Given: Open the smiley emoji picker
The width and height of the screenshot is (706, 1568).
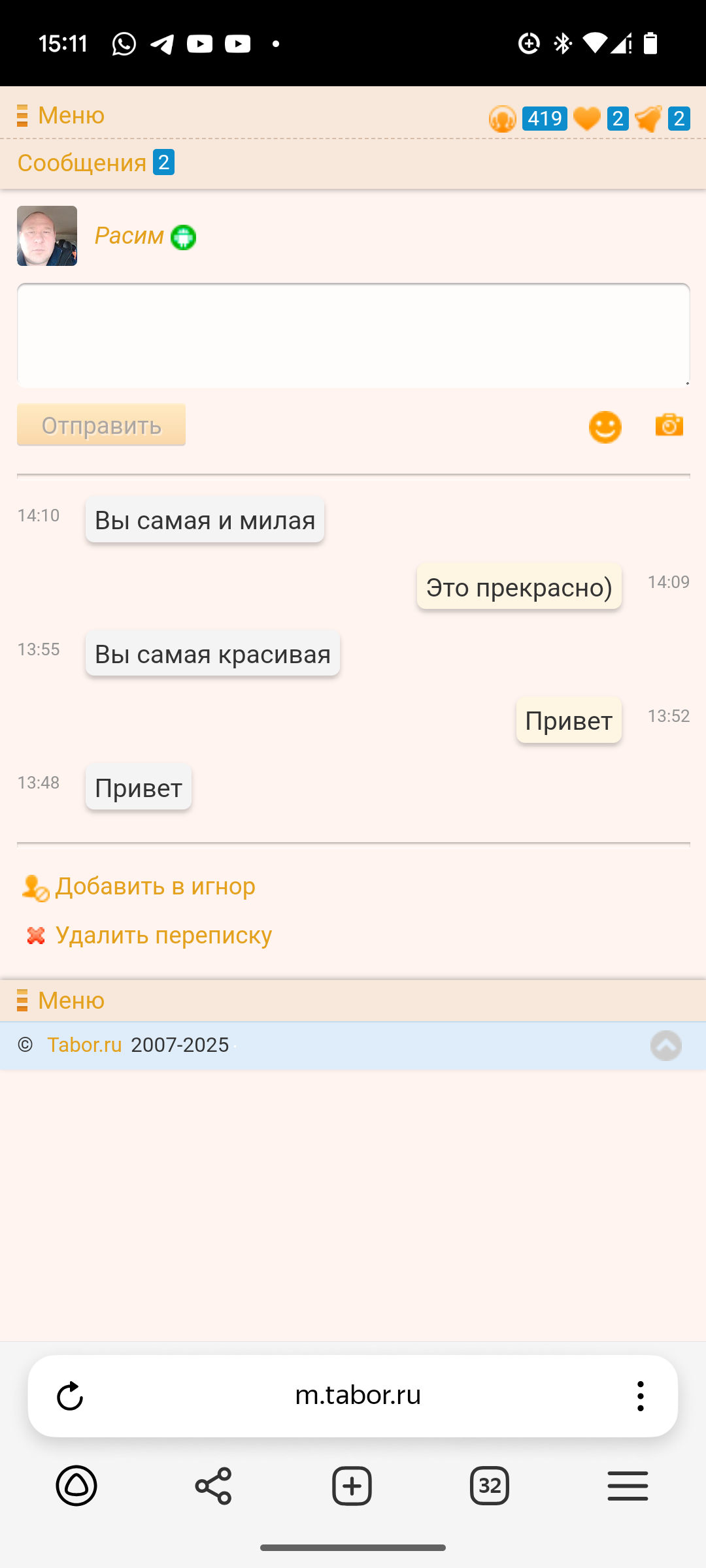Looking at the screenshot, I should click(605, 427).
